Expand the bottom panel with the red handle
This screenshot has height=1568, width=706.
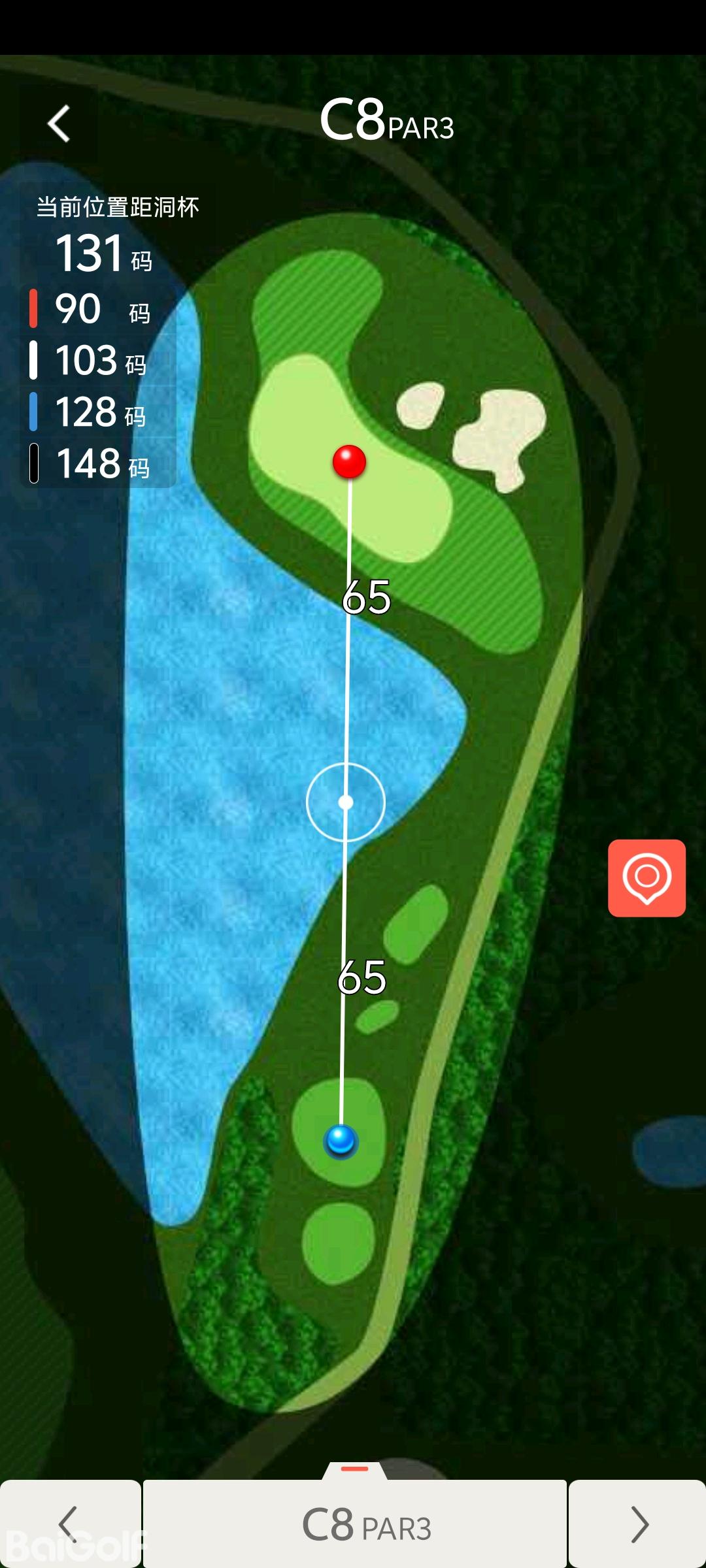(x=355, y=1469)
